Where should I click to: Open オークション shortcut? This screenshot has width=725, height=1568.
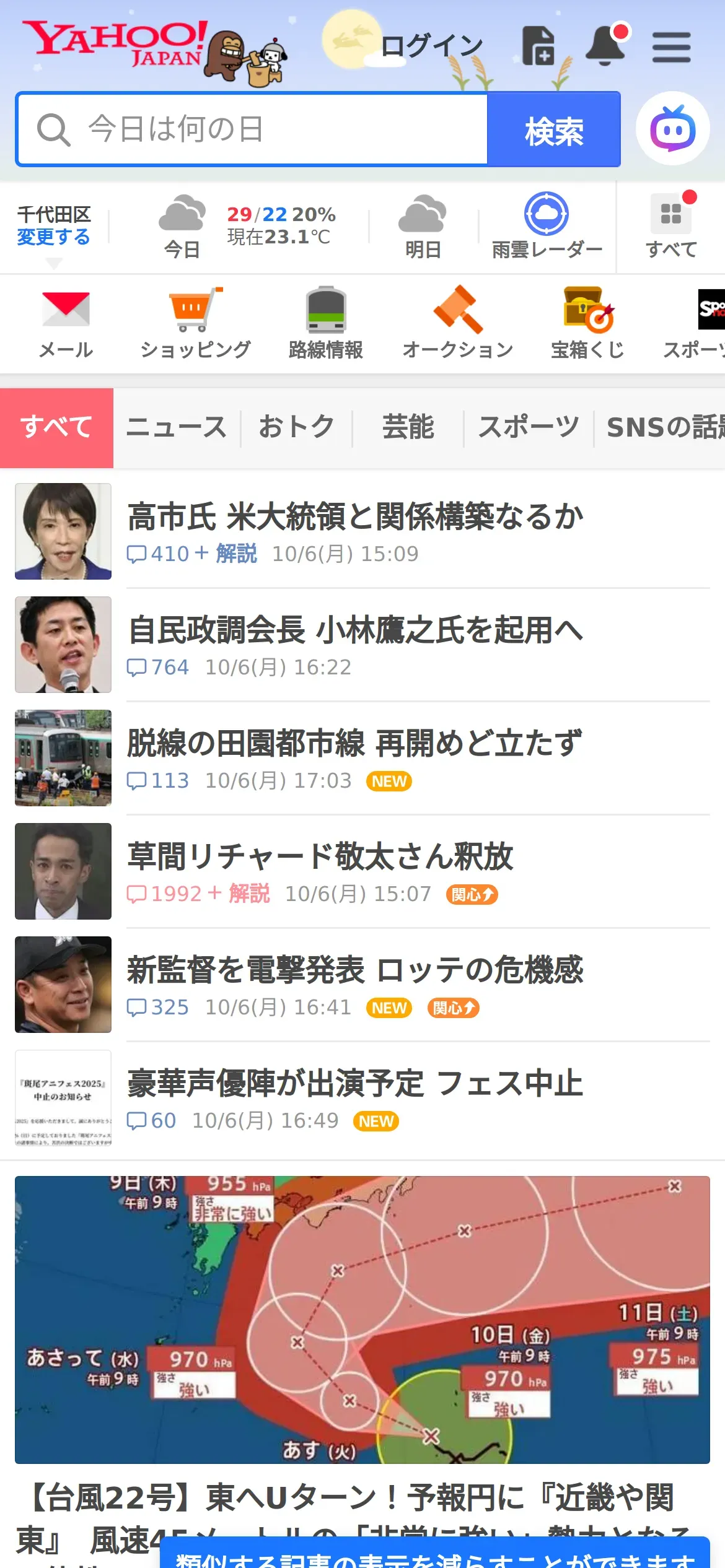457,323
